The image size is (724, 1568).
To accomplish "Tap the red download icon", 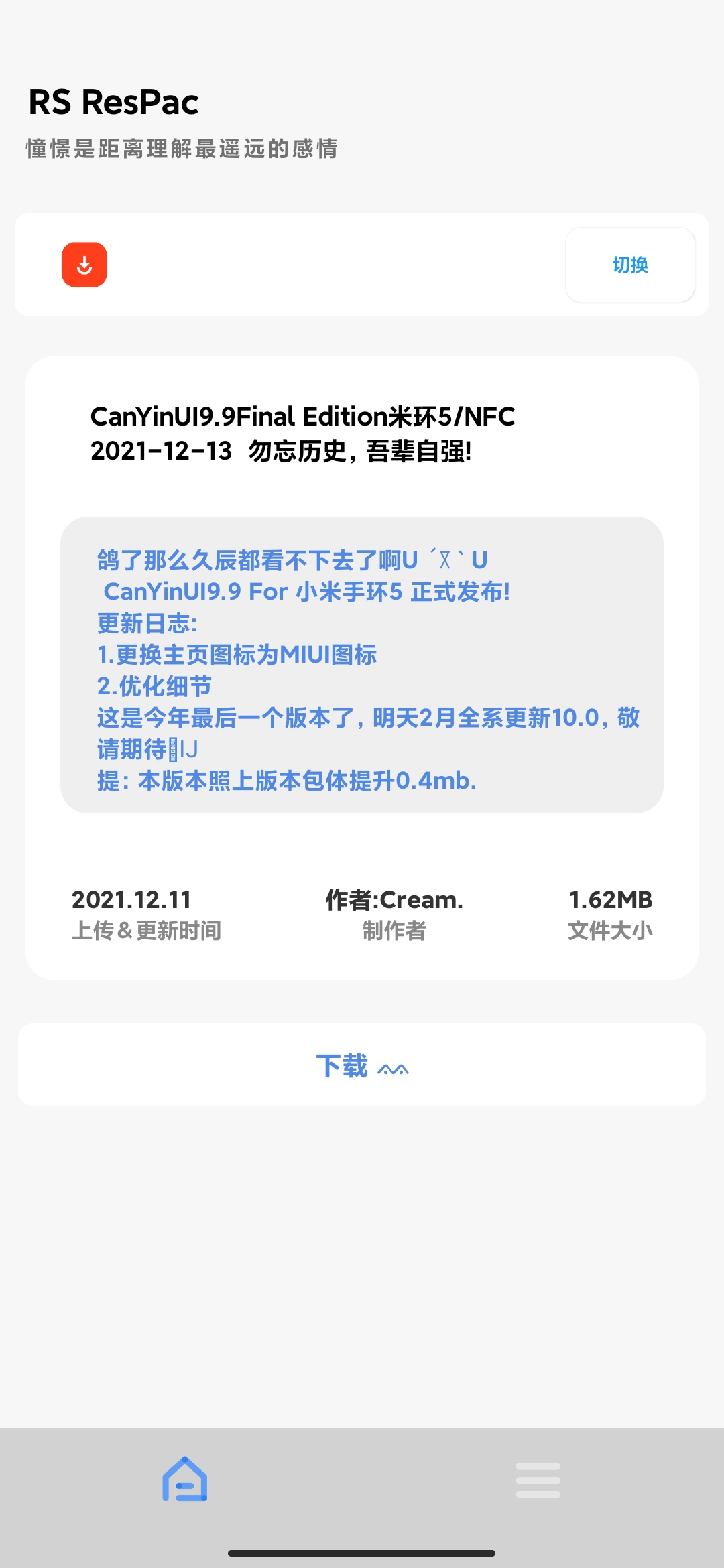I will (84, 265).
